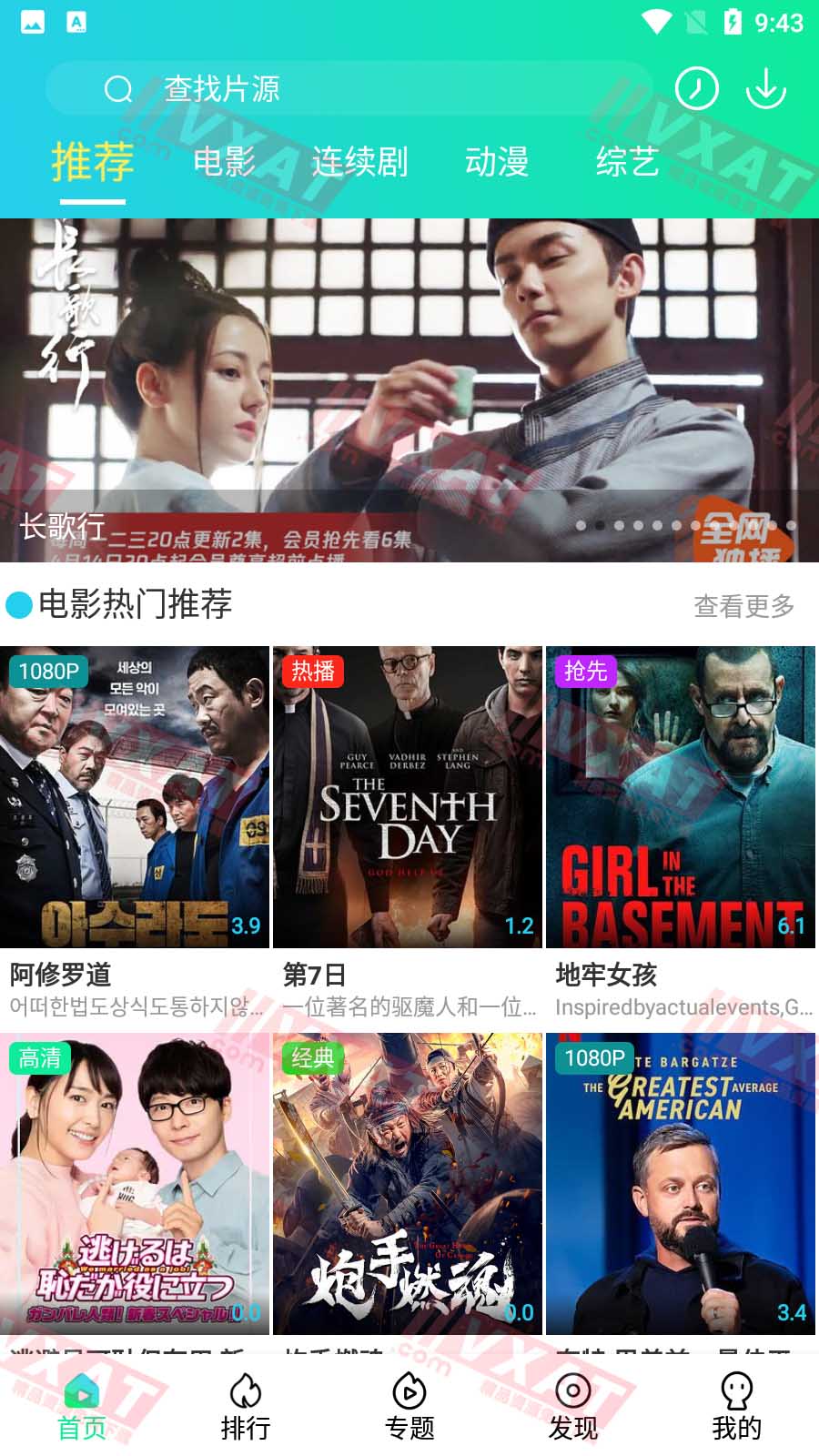The width and height of the screenshot is (819, 1456).
Task: Open watch history clock icon
Action: tap(696, 89)
